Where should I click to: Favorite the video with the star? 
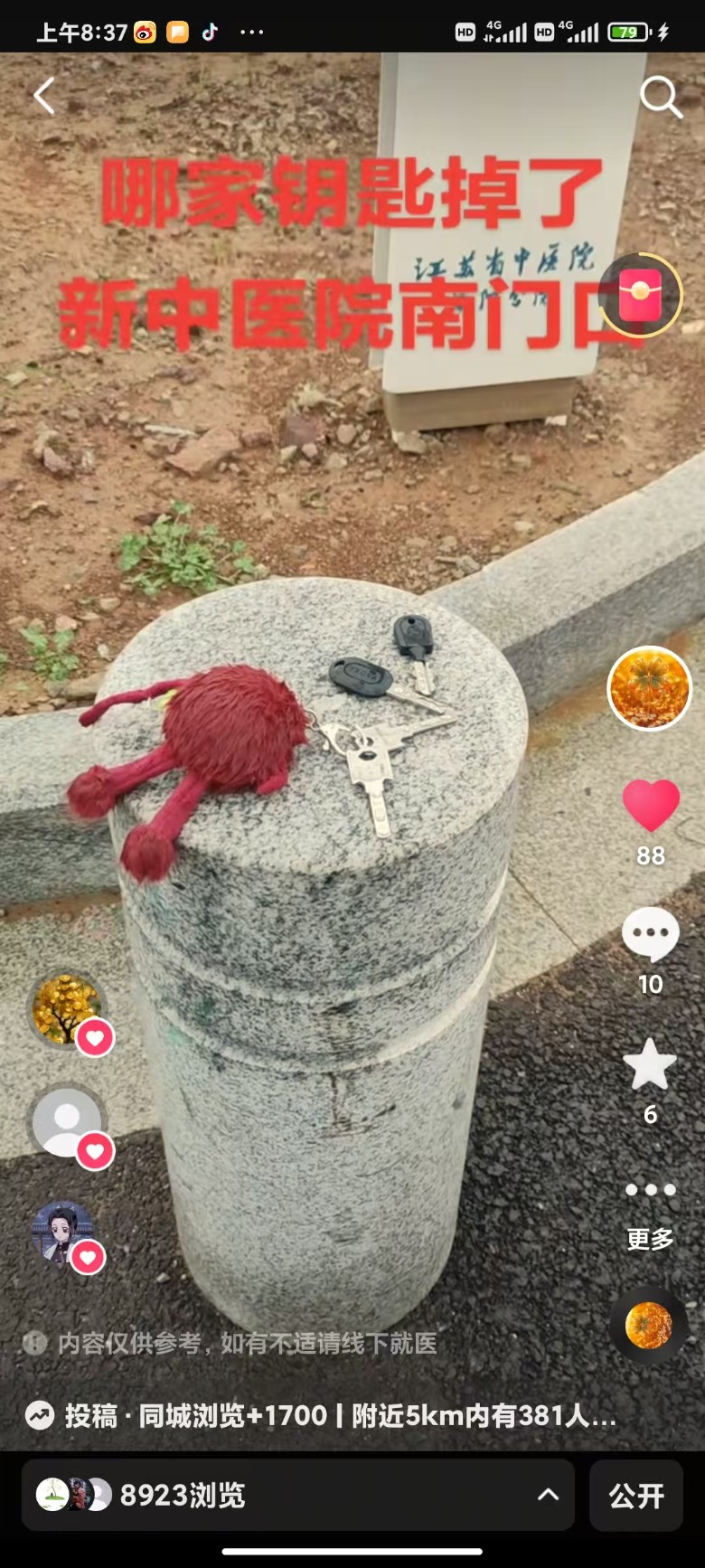click(x=651, y=1065)
